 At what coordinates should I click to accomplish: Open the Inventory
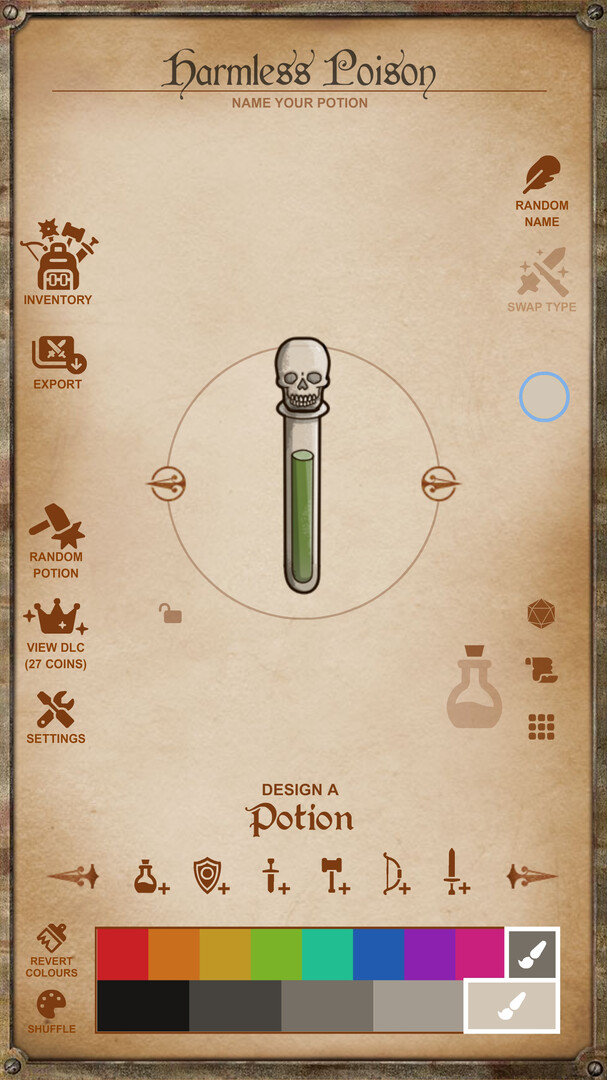[58, 264]
